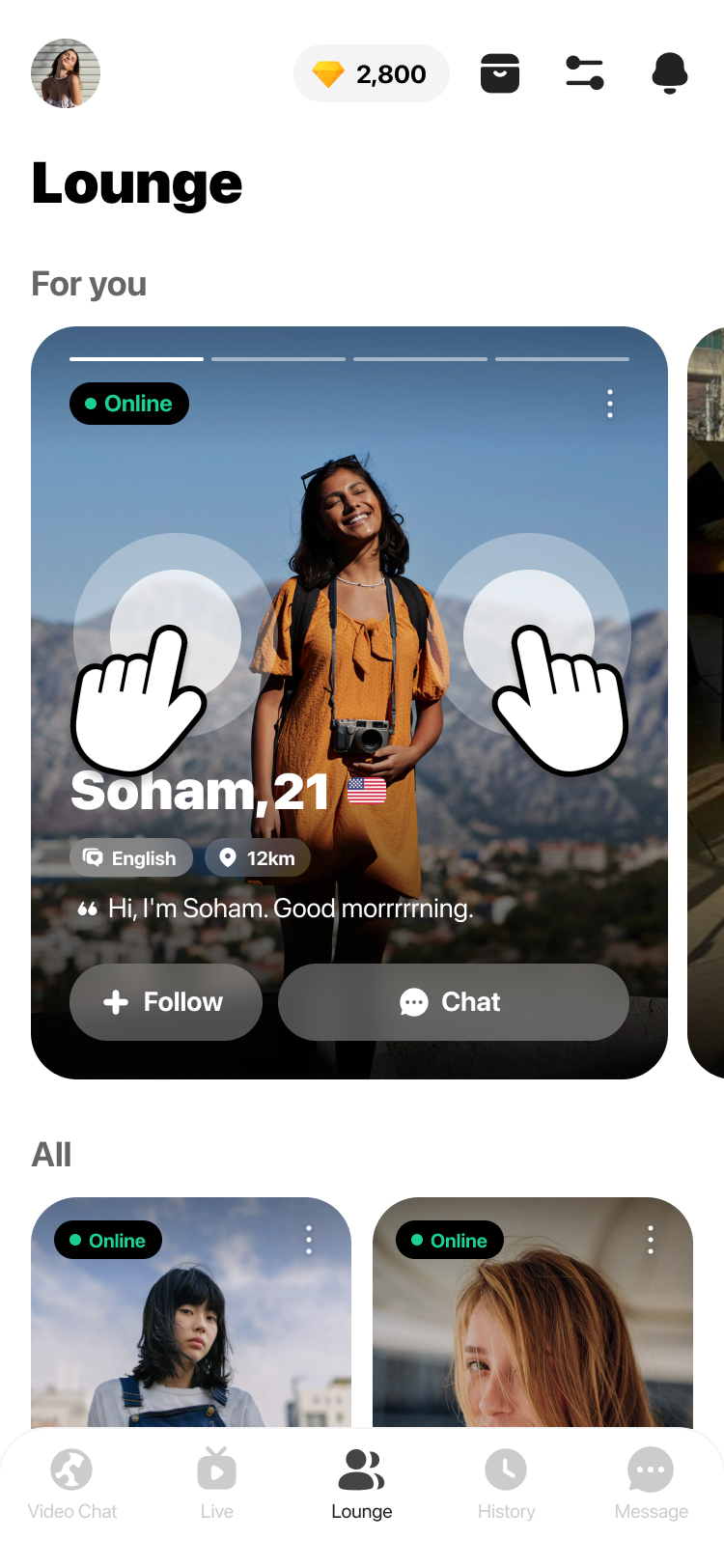This screenshot has height=1568, width=724.
Task: Follow Soham
Action: (166, 1002)
